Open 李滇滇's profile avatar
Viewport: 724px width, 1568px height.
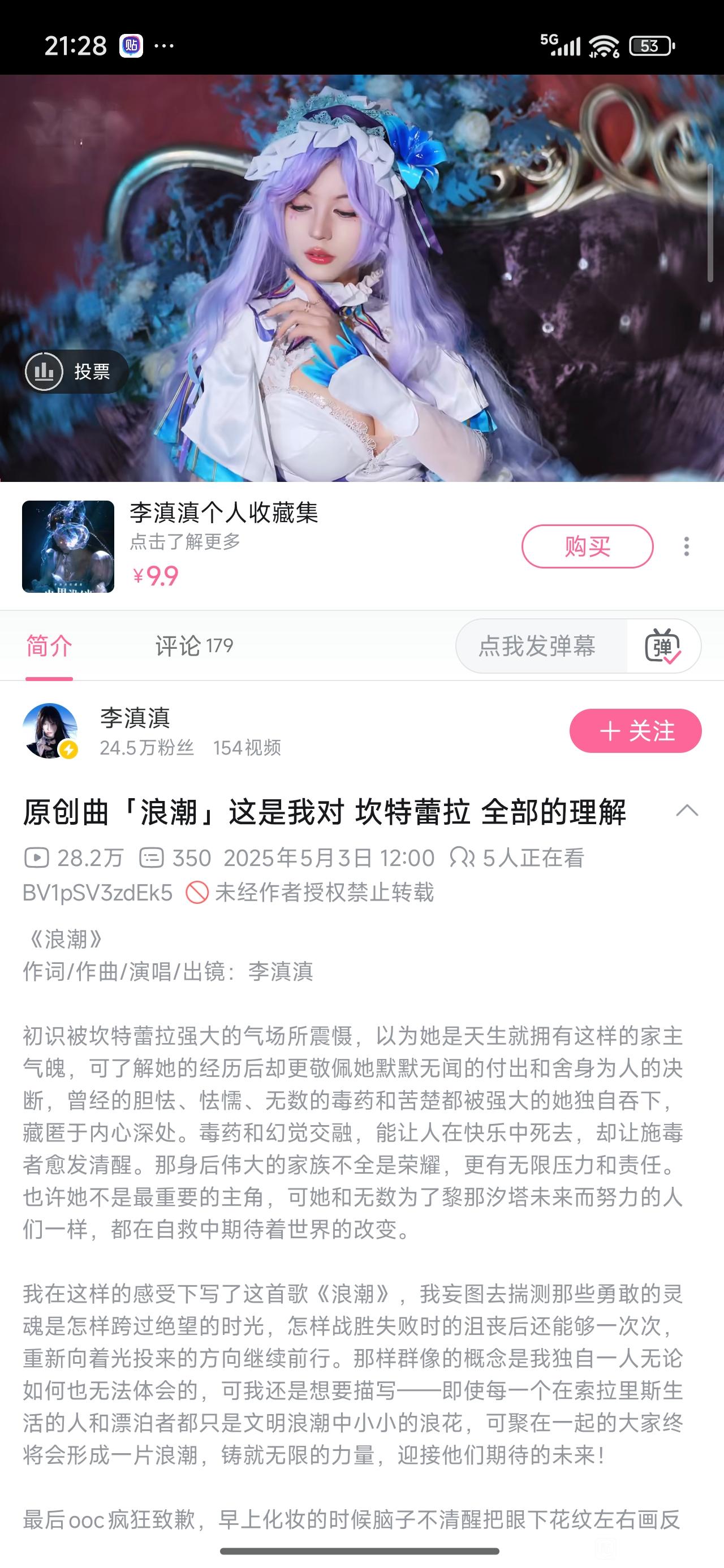[50, 730]
